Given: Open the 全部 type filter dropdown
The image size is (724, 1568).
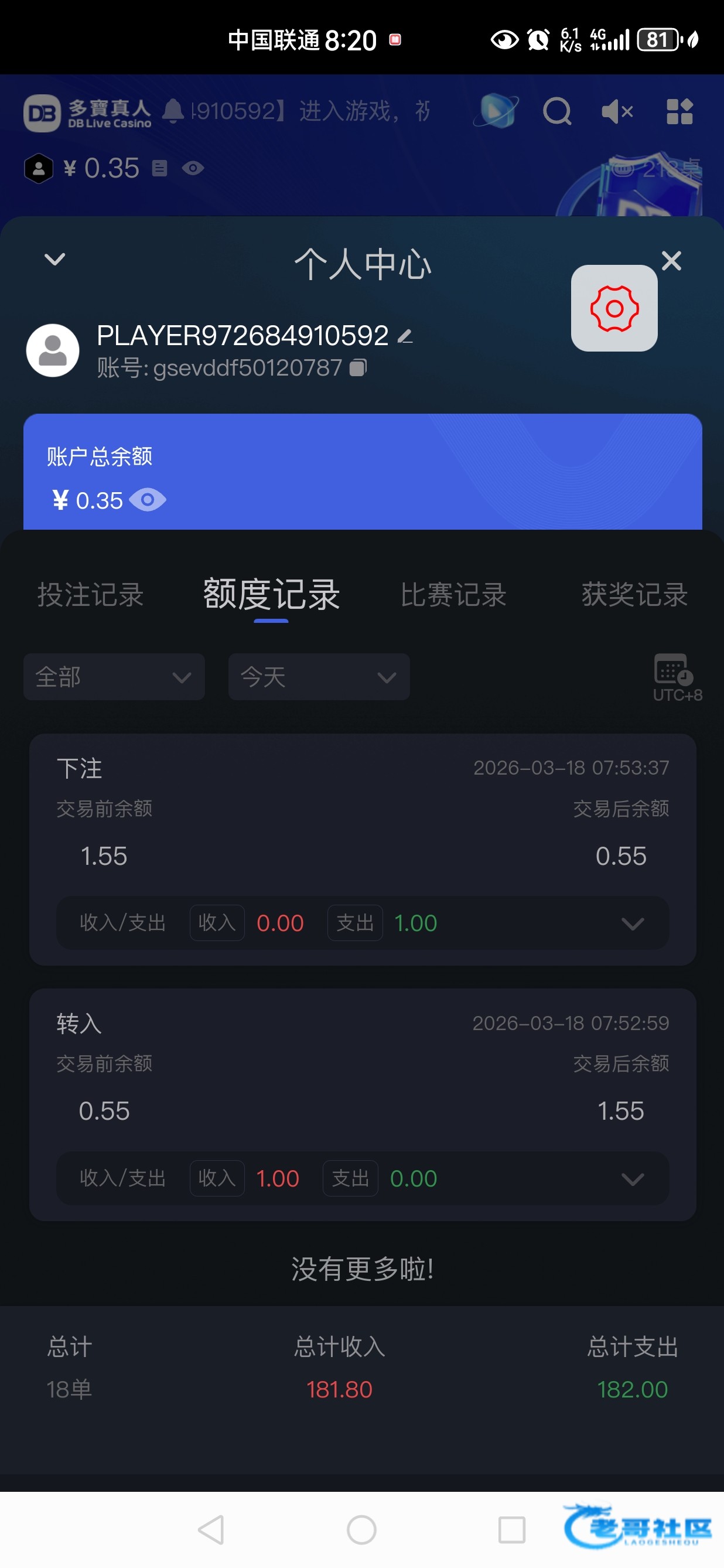Looking at the screenshot, I should coord(114,677).
